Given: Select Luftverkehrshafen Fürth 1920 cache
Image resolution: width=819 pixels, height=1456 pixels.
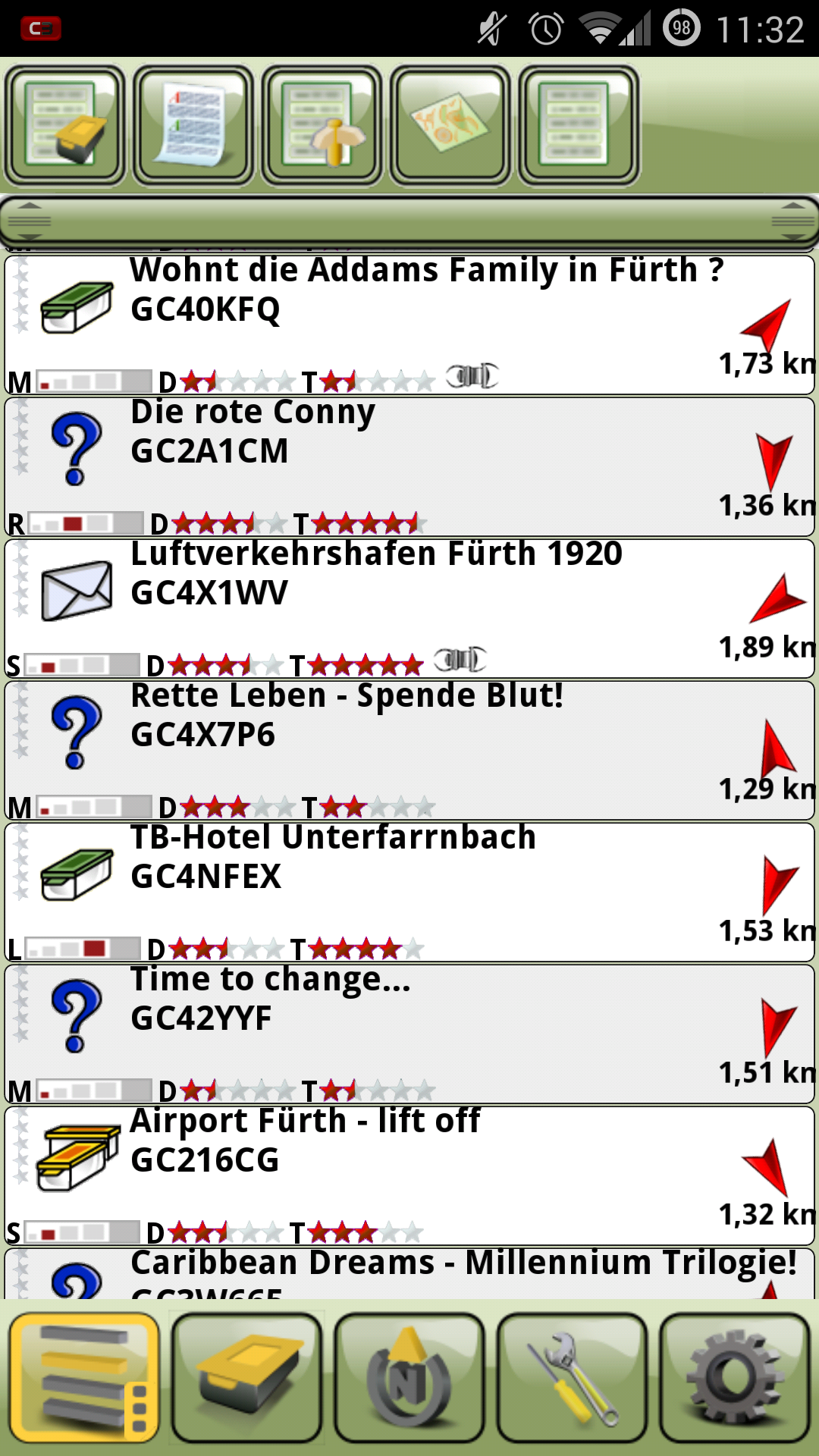Looking at the screenshot, I should (x=409, y=608).
